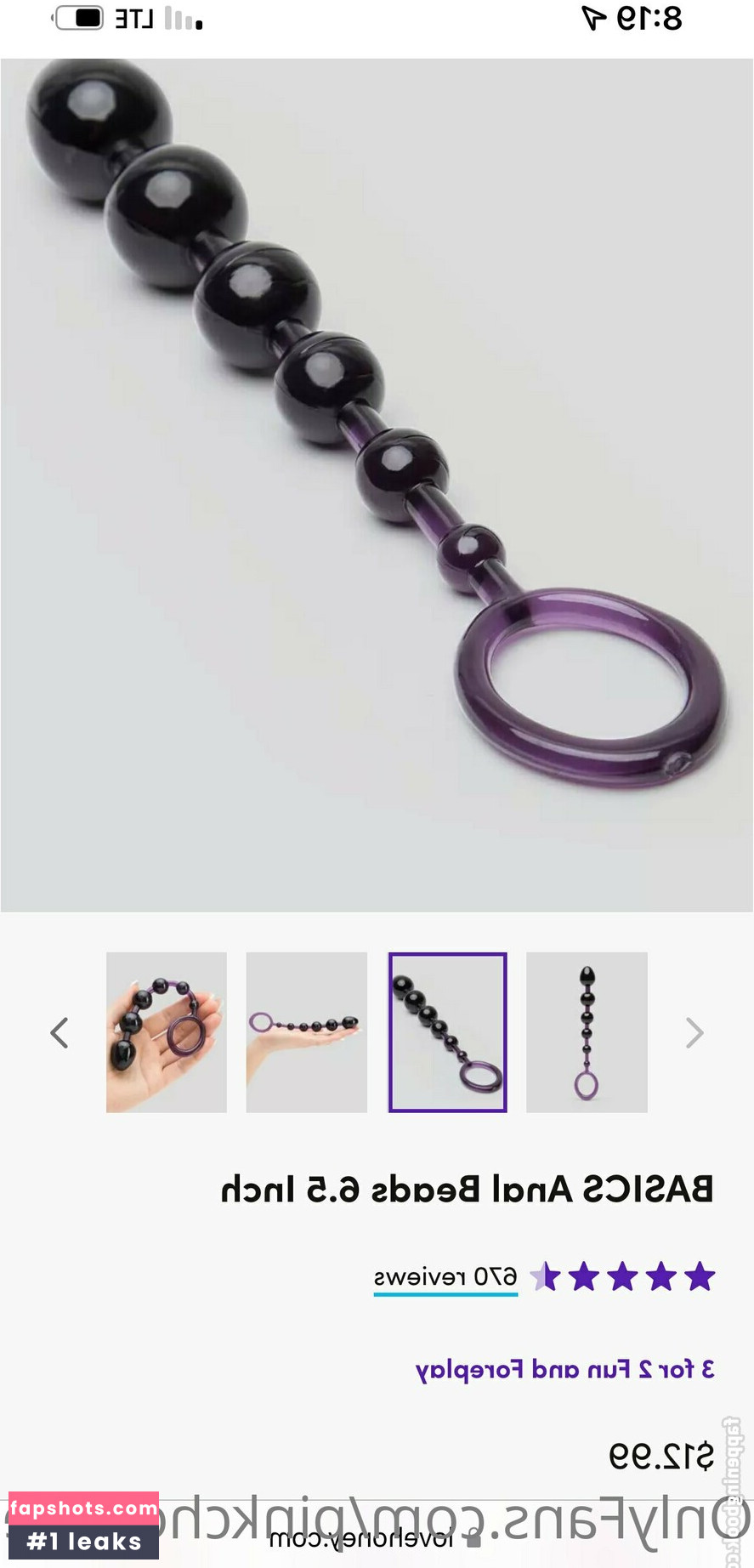Screen dimensions: 754x1568
Task: Select thumbnail of beads held in hand
Action: (166, 1032)
